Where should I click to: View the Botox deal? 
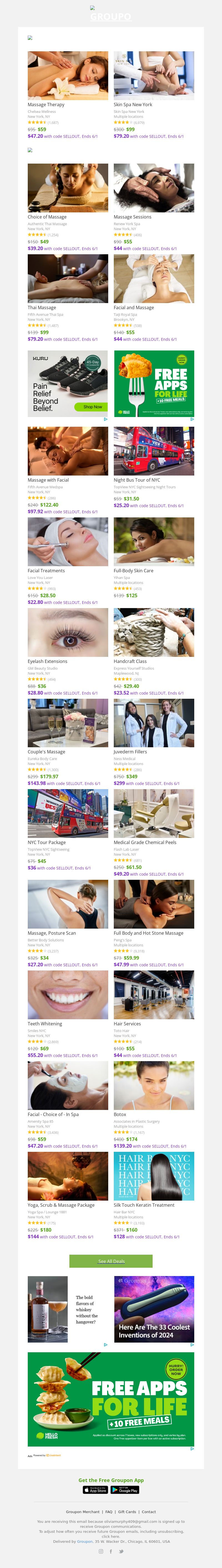154,1085
